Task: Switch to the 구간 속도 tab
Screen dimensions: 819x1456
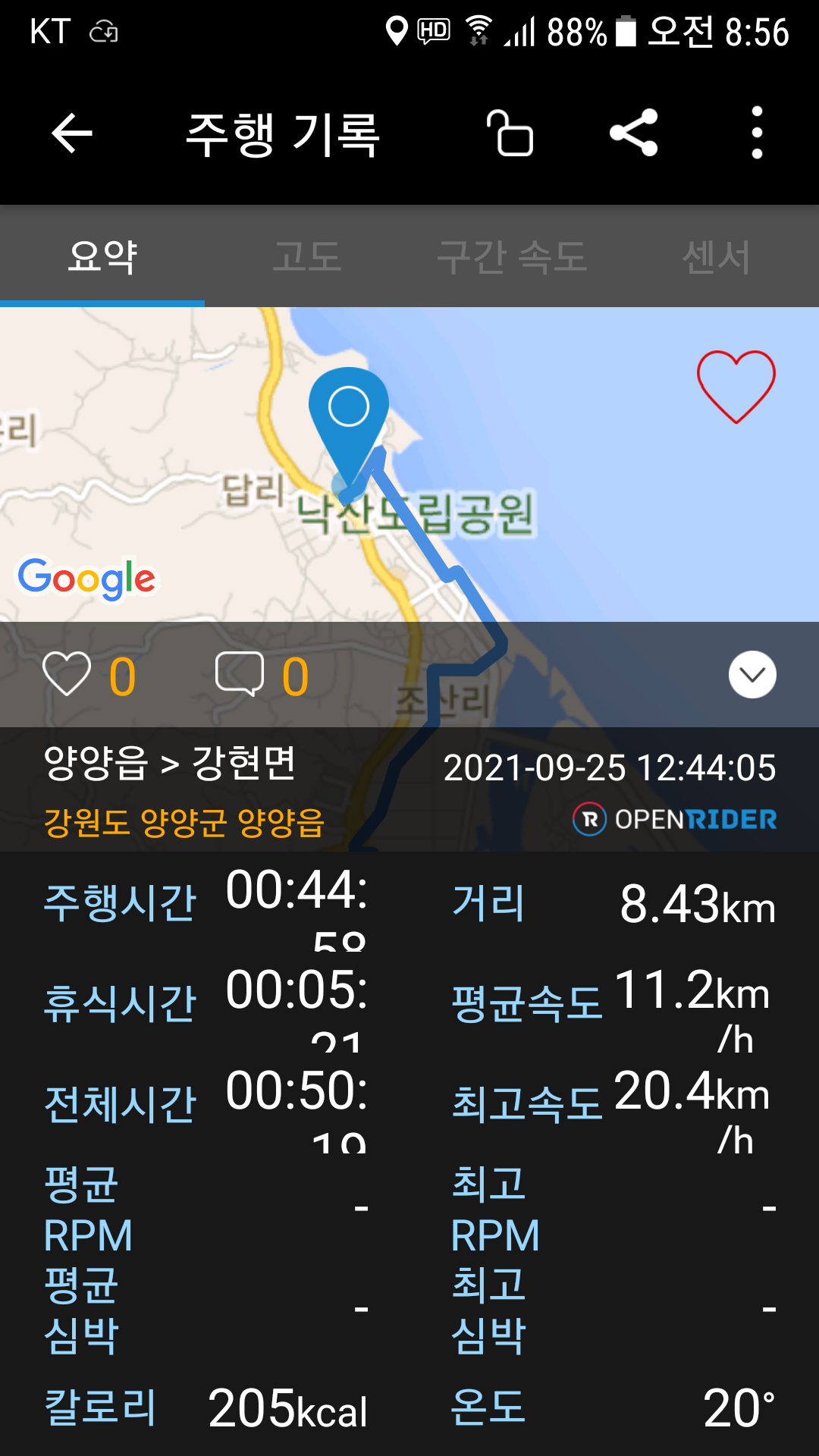Action: tap(512, 256)
